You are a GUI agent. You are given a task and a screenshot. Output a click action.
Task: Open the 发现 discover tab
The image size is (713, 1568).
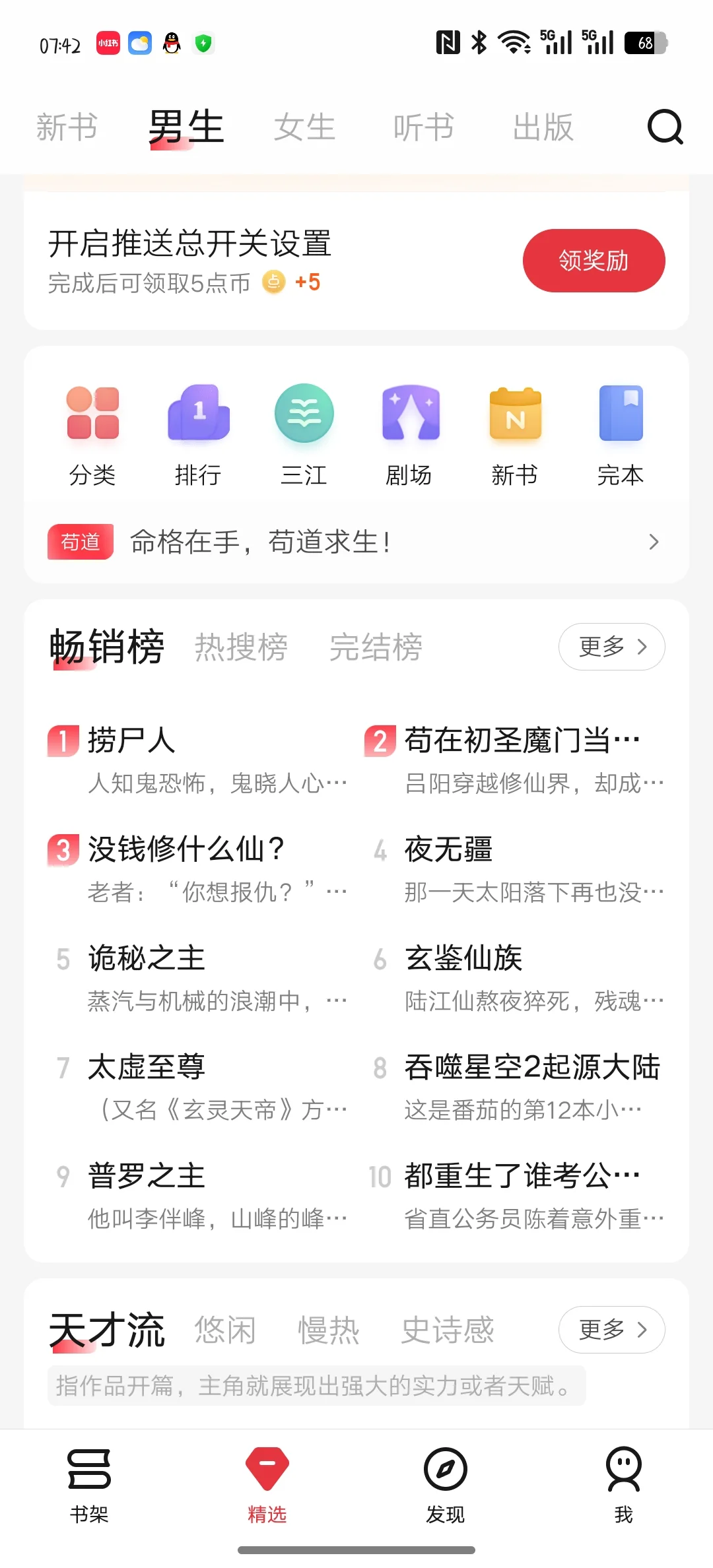tap(446, 1485)
